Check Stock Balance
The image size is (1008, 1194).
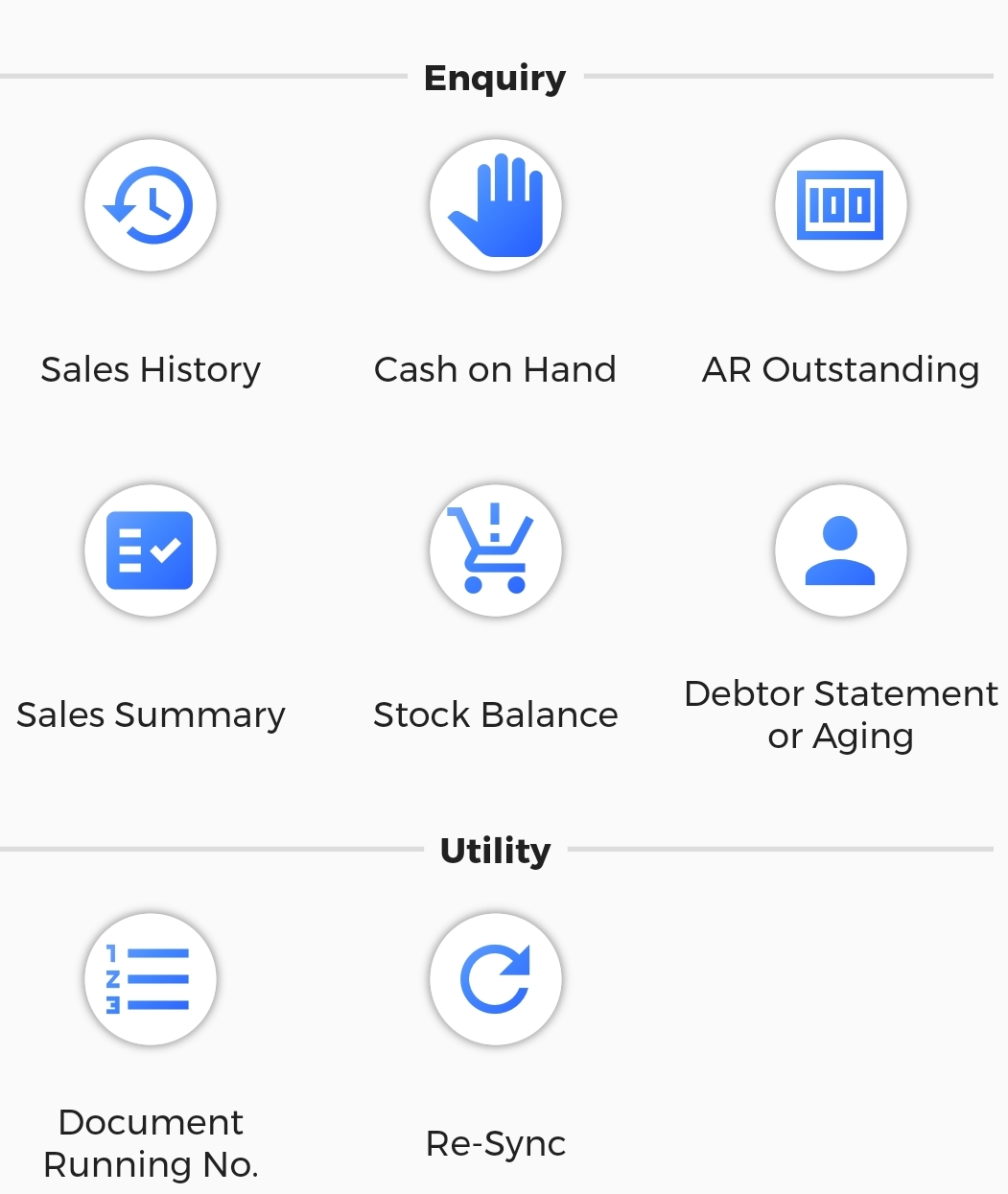[x=495, y=550]
